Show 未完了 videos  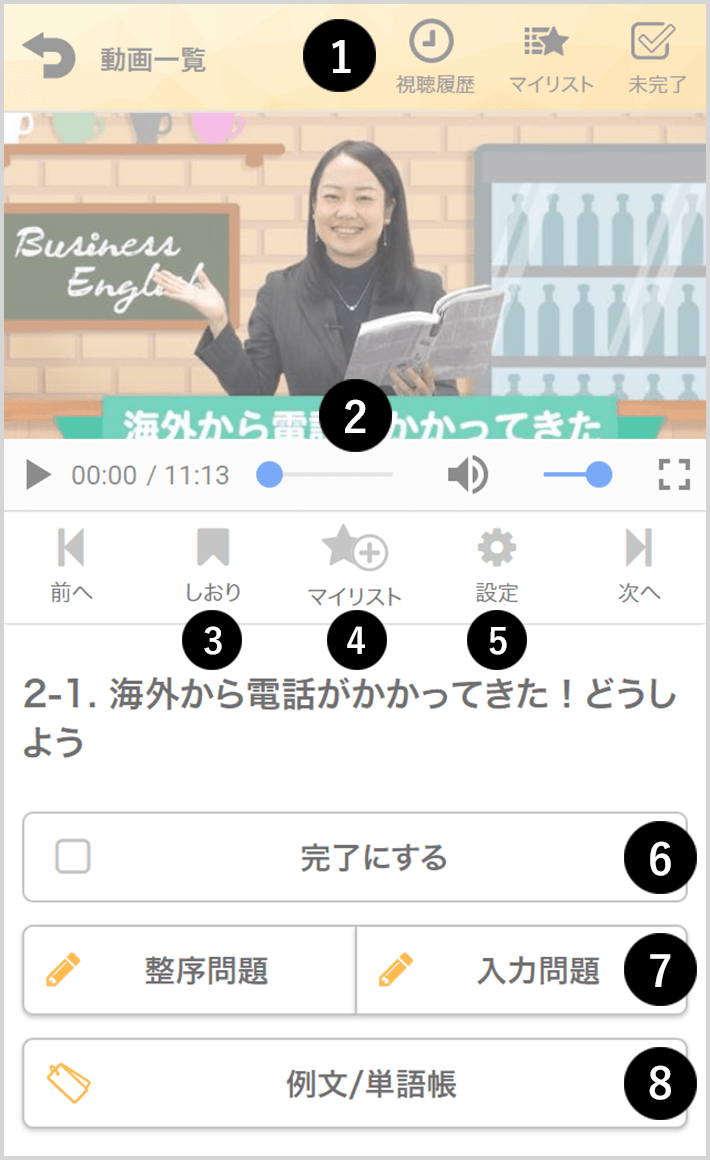656,58
